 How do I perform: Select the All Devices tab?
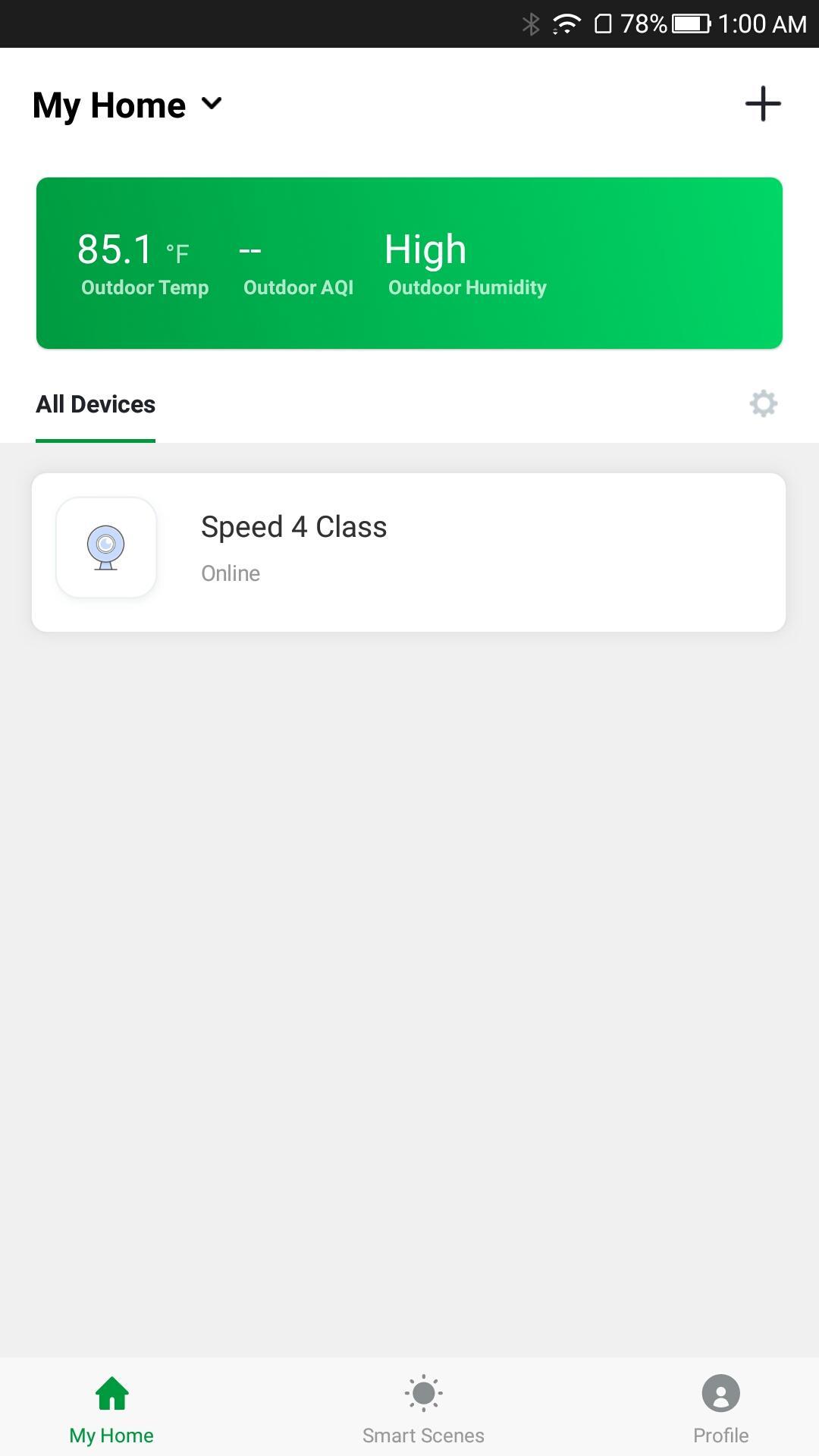point(96,404)
